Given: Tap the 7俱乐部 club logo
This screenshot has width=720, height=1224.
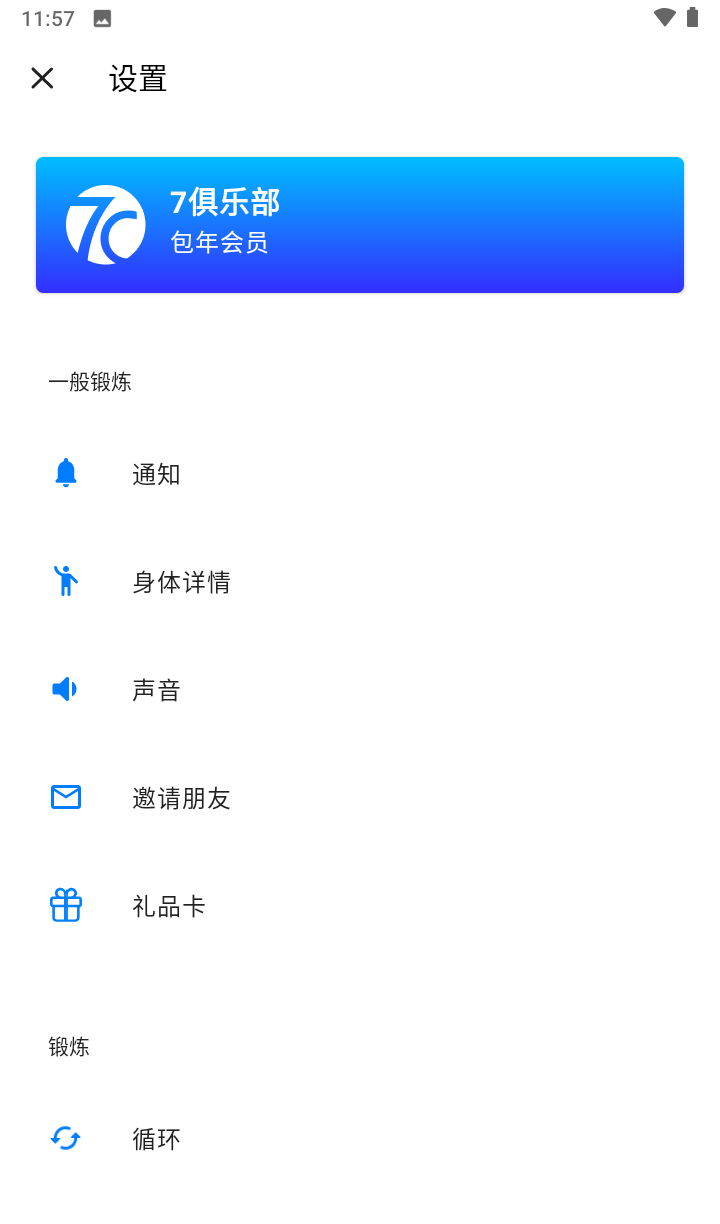Looking at the screenshot, I should (104, 224).
